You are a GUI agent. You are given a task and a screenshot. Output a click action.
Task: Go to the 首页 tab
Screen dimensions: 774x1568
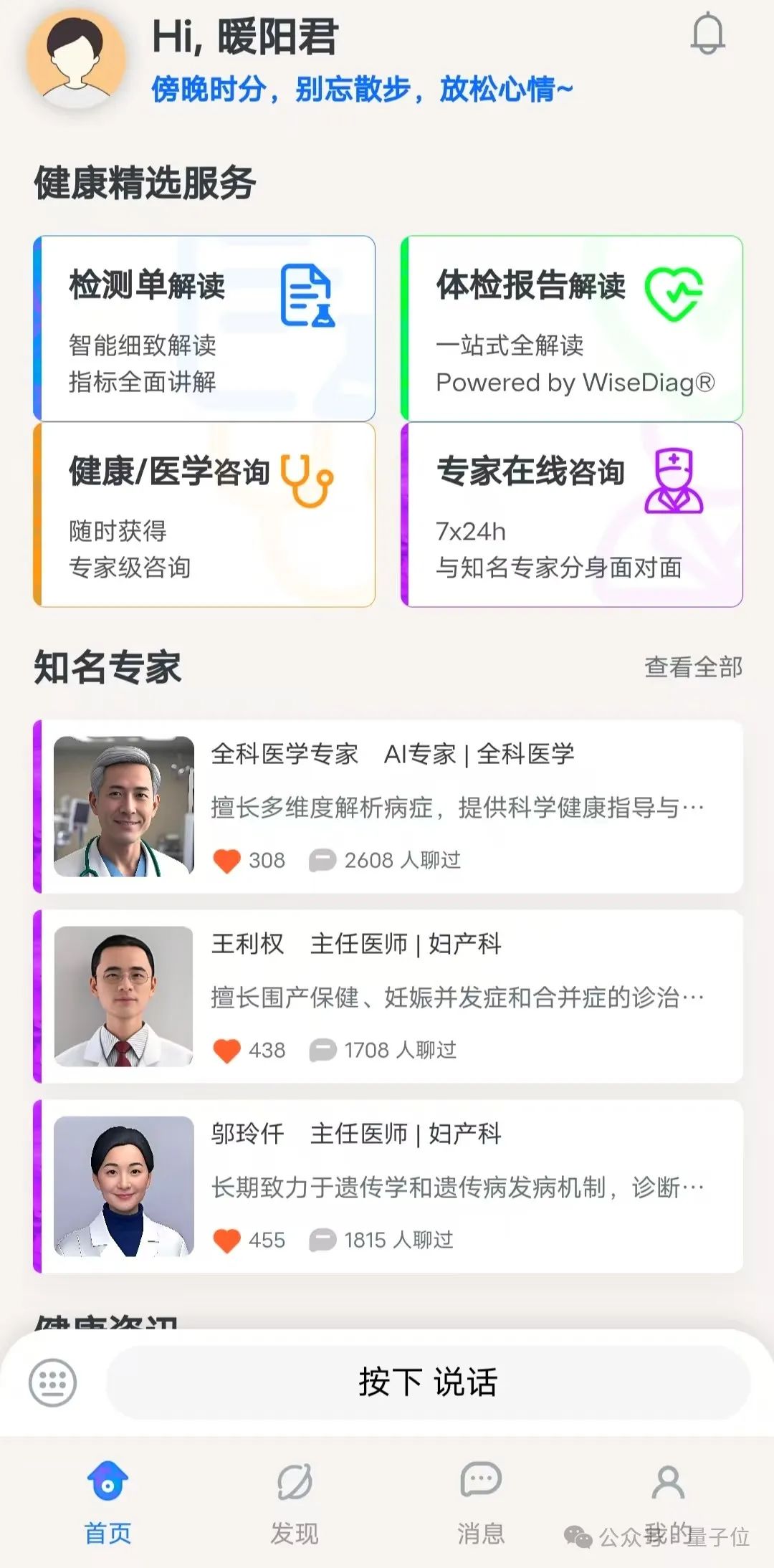click(x=107, y=1502)
